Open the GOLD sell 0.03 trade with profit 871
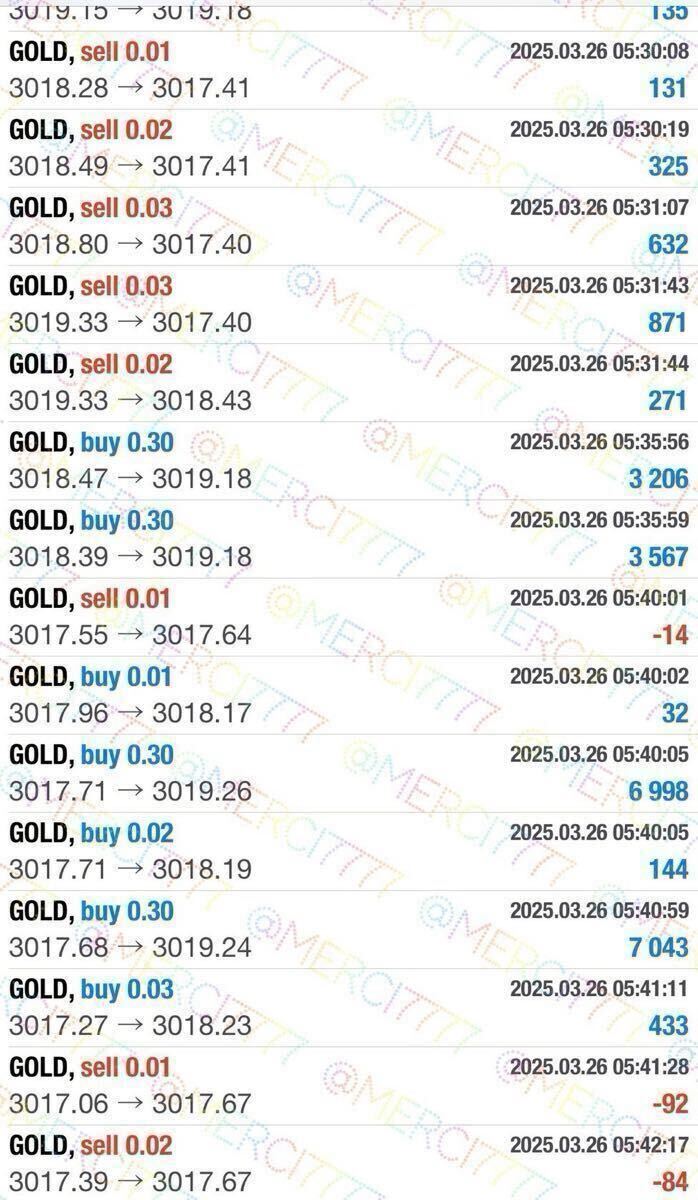This screenshot has height=1200, width=698. [349, 304]
